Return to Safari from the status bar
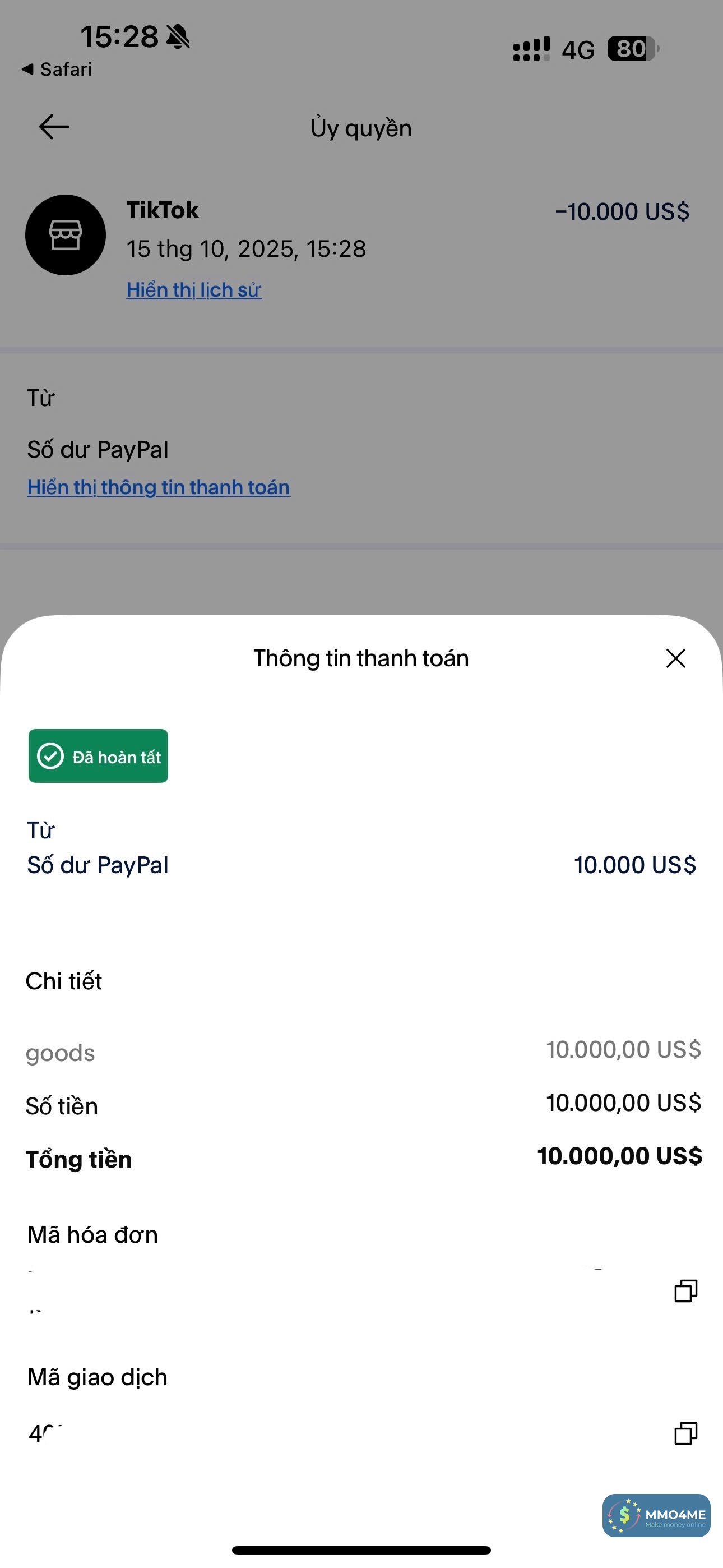The image size is (723, 1568). tap(57, 70)
